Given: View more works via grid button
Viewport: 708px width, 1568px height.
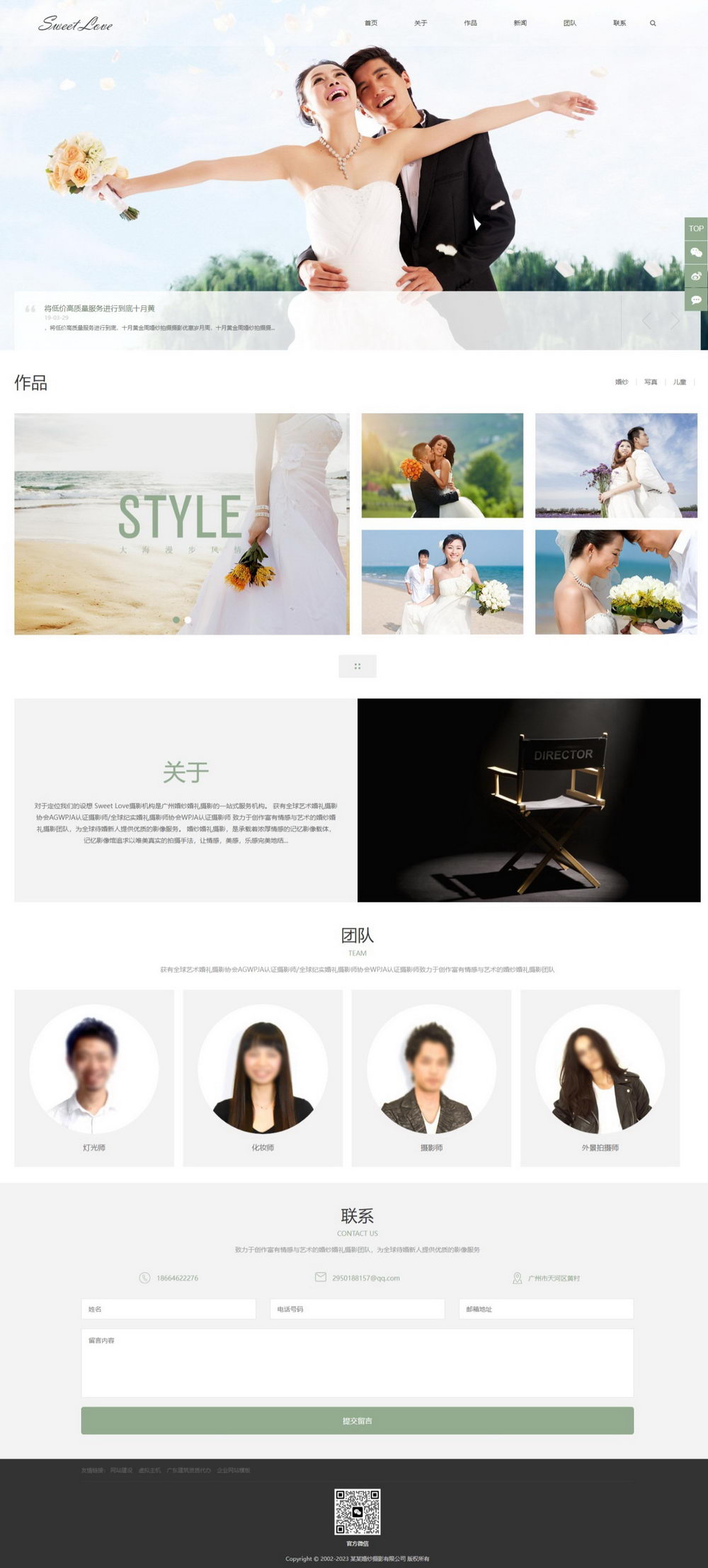Looking at the screenshot, I should tap(358, 666).
